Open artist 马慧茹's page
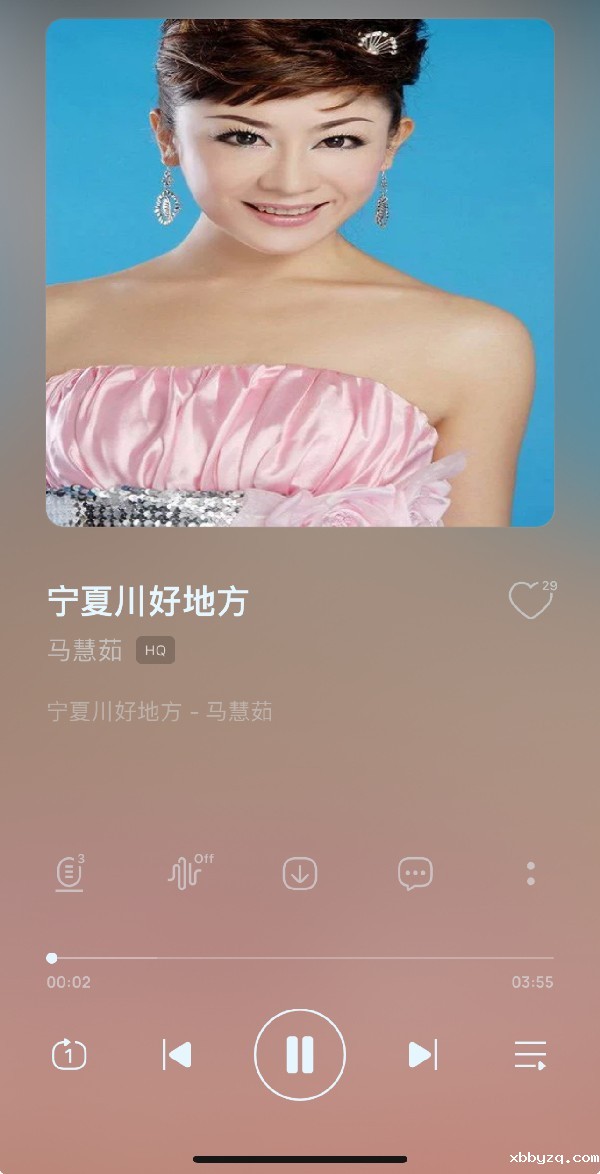Image resolution: width=600 pixels, height=1174 pixels. click(85, 650)
